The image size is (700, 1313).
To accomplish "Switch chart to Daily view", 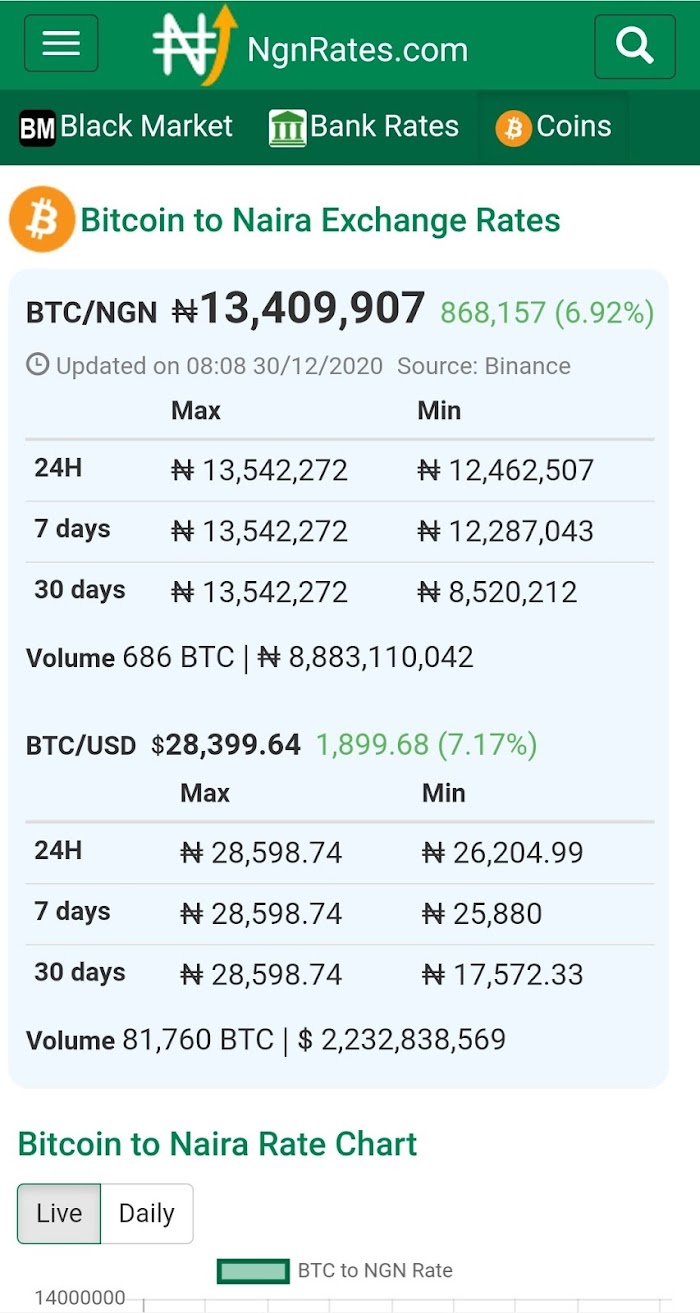I will (x=147, y=1213).
